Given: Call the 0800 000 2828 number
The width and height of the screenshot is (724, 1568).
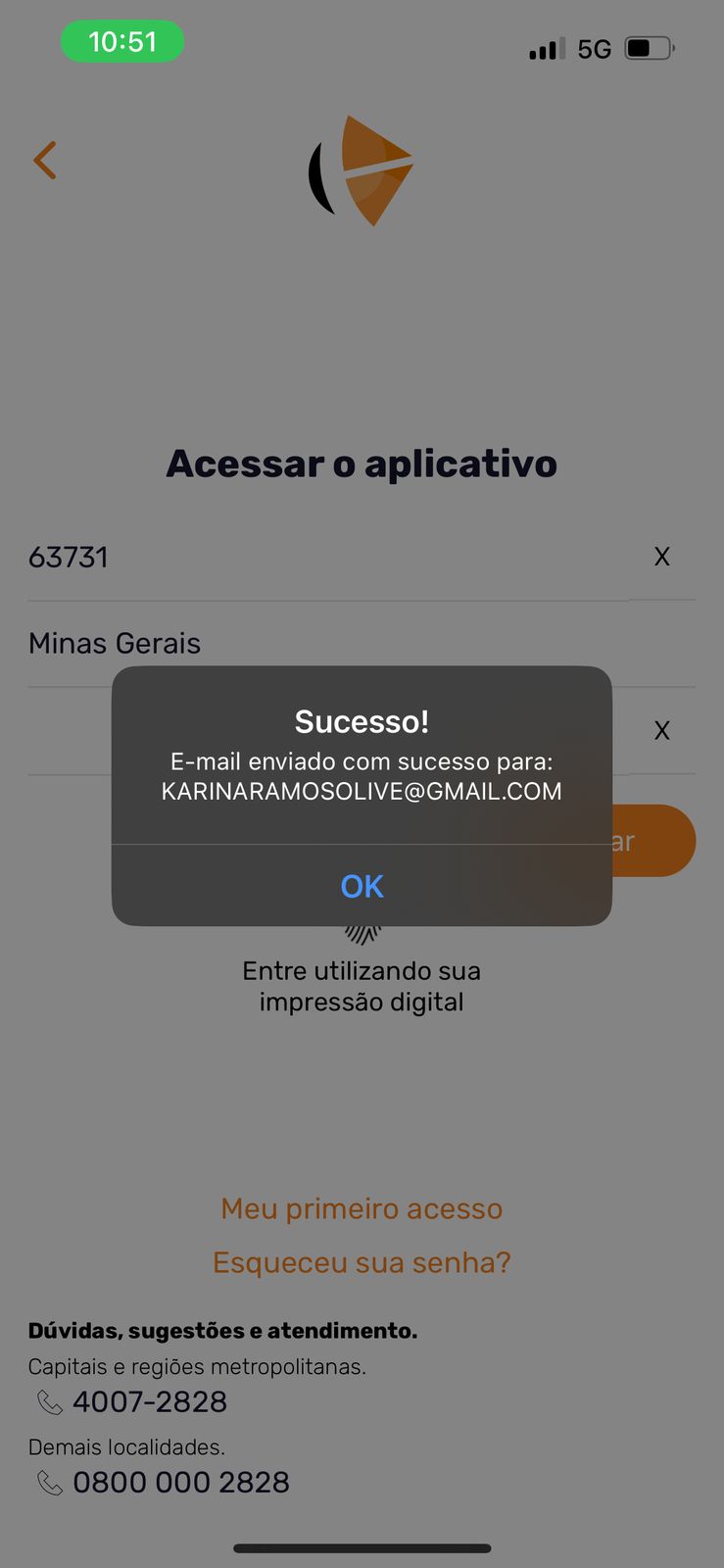Looking at the screenshot, I should coord(180,1482).
